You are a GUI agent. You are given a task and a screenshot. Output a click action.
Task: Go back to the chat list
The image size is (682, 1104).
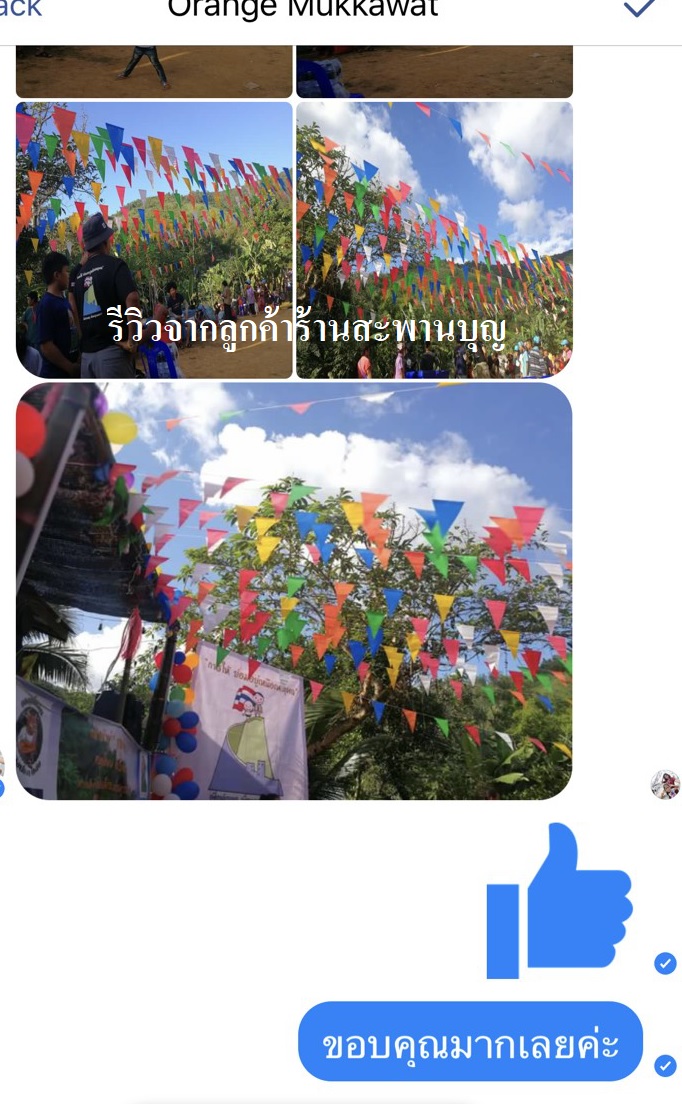click(x=20, y=9)
